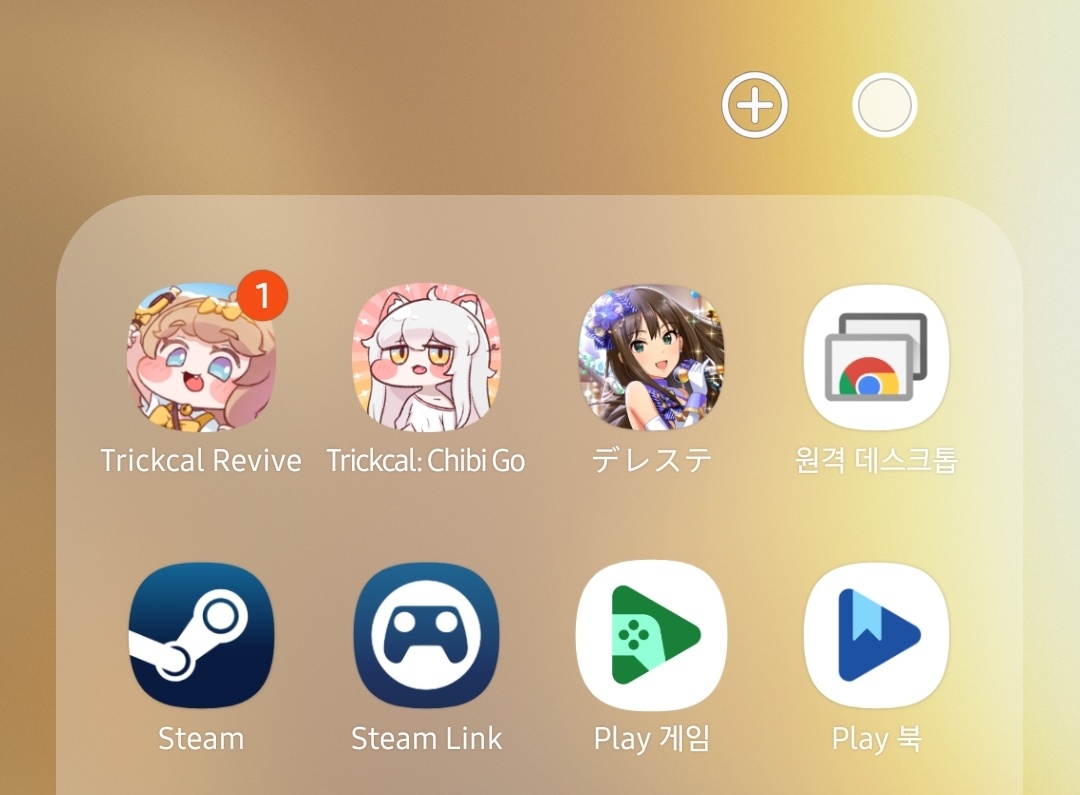
Task: Open the 원격 데스크톱 app
Action: (x=877, y=358)
